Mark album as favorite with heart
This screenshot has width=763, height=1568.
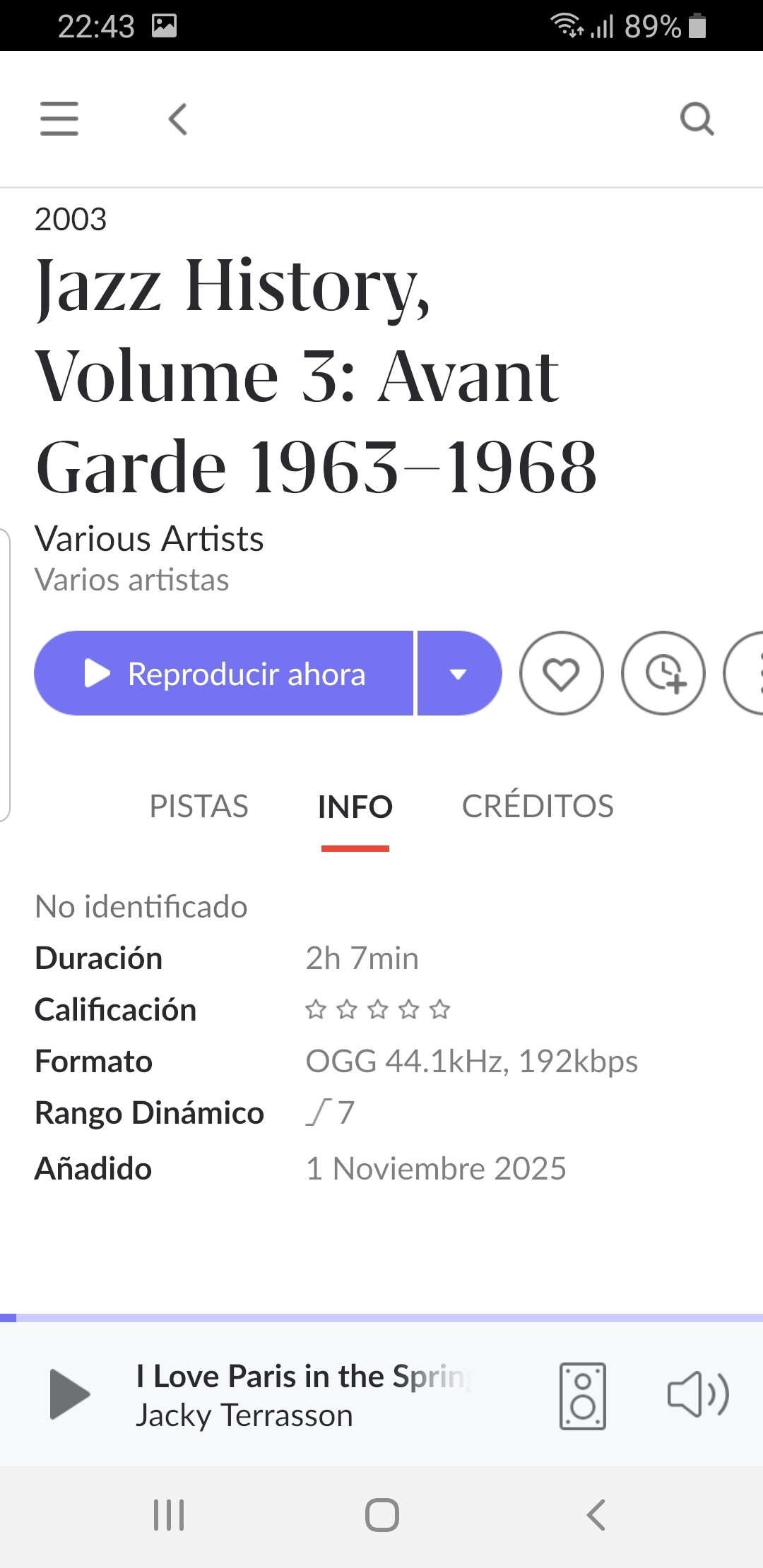(x=561, y=673)
